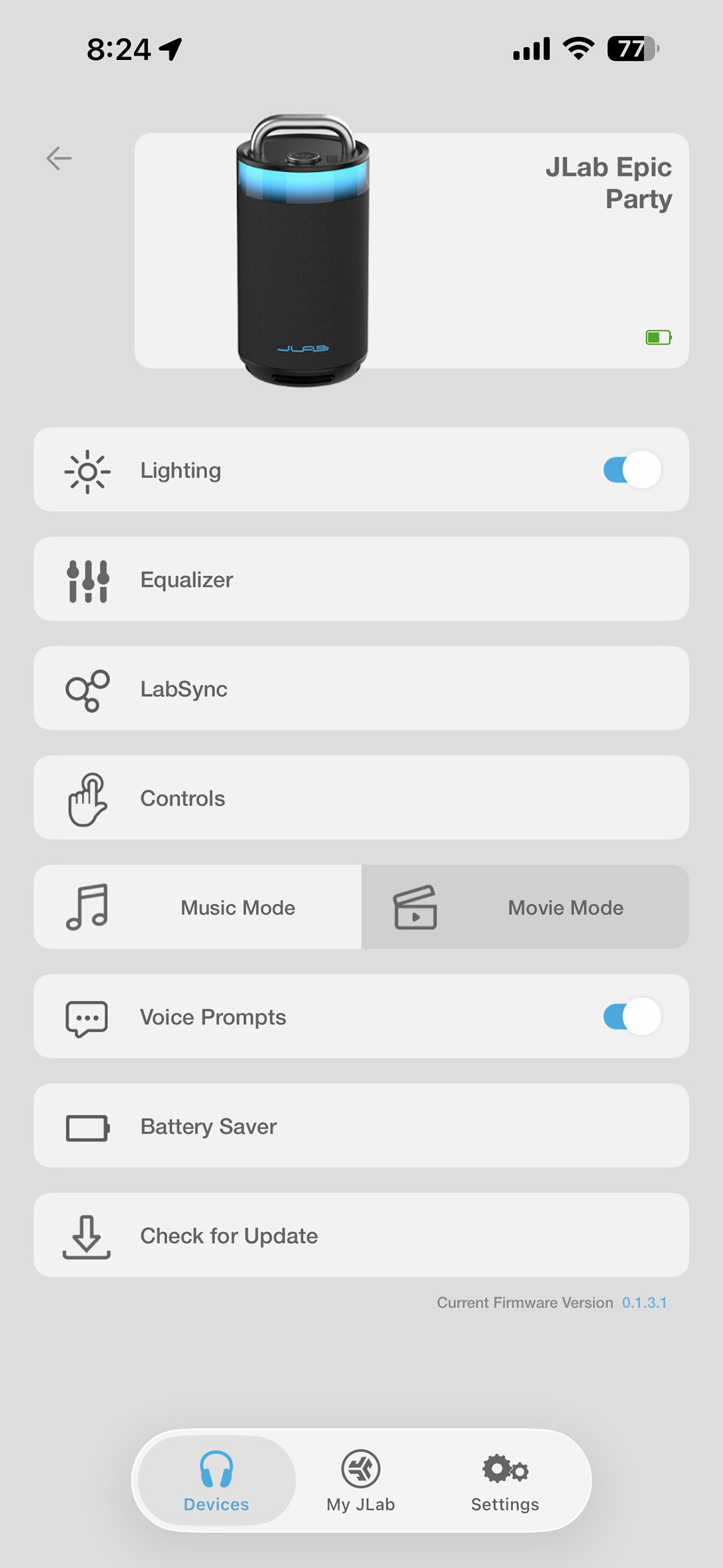Switch to the My JLab tab
Viewport: 723px width, 1568px height.
[361, 1481]
